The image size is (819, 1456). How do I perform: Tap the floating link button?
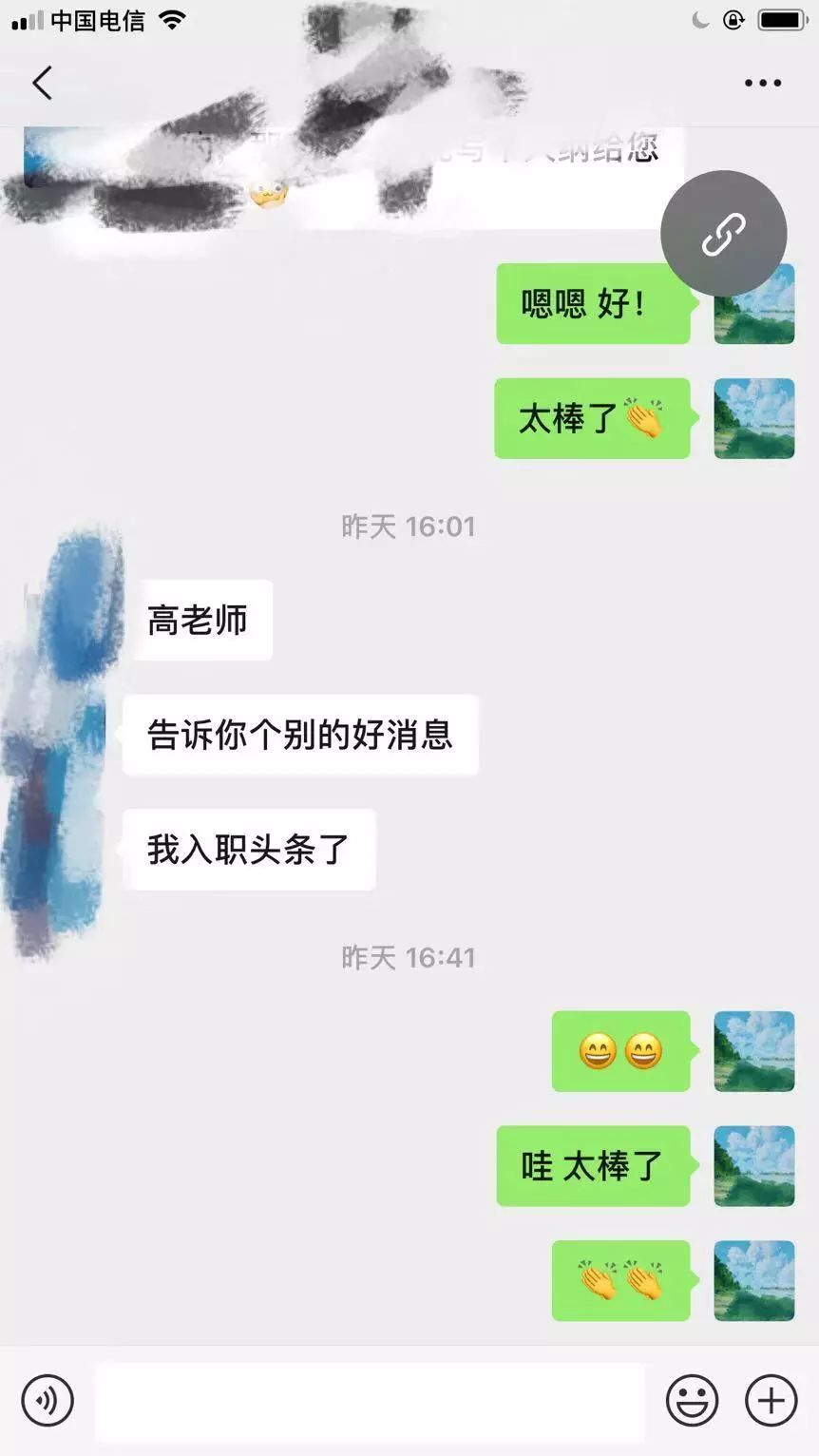723,234
